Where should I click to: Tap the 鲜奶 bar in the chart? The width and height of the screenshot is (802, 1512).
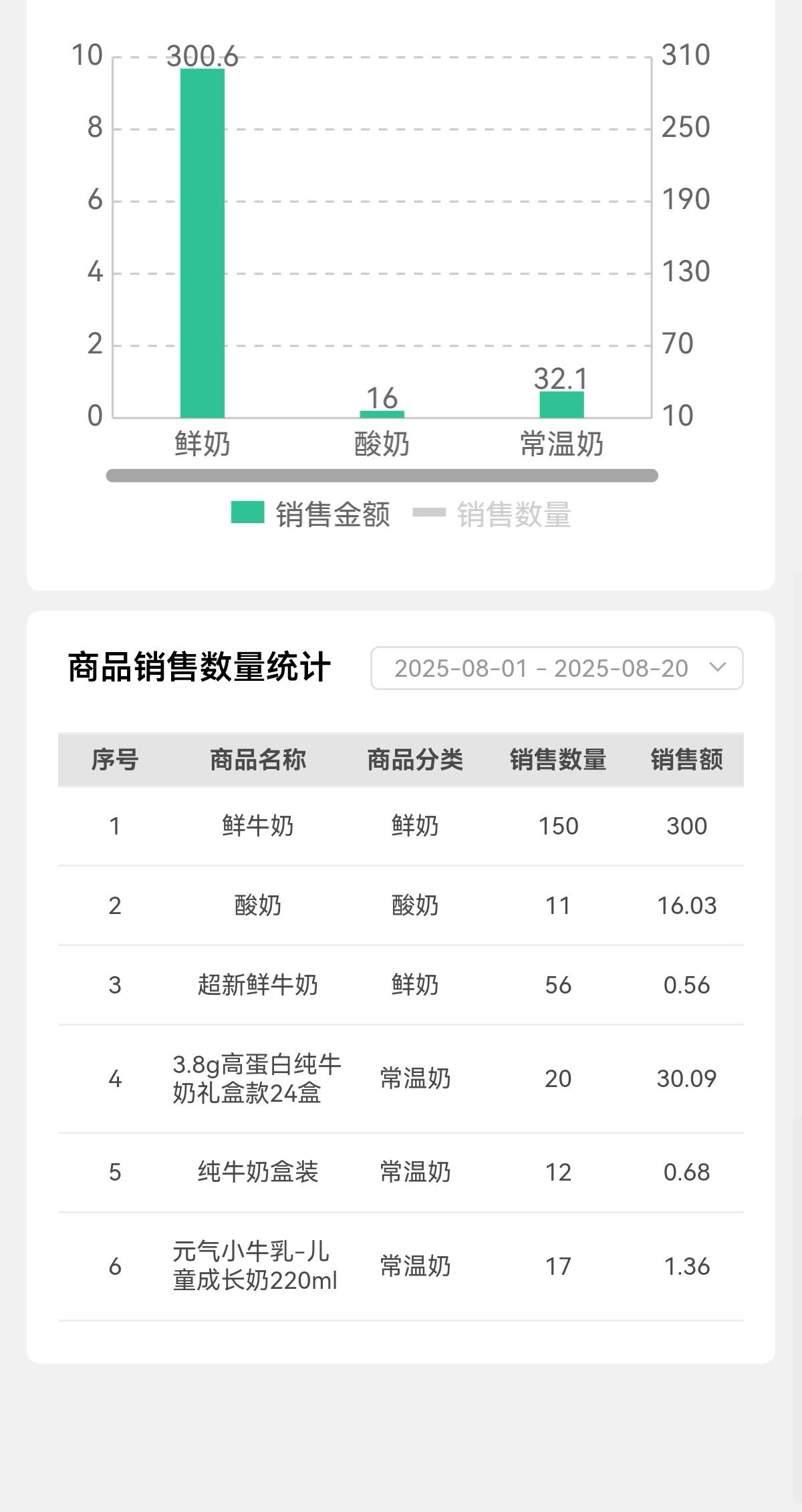[x=202, y=244]
